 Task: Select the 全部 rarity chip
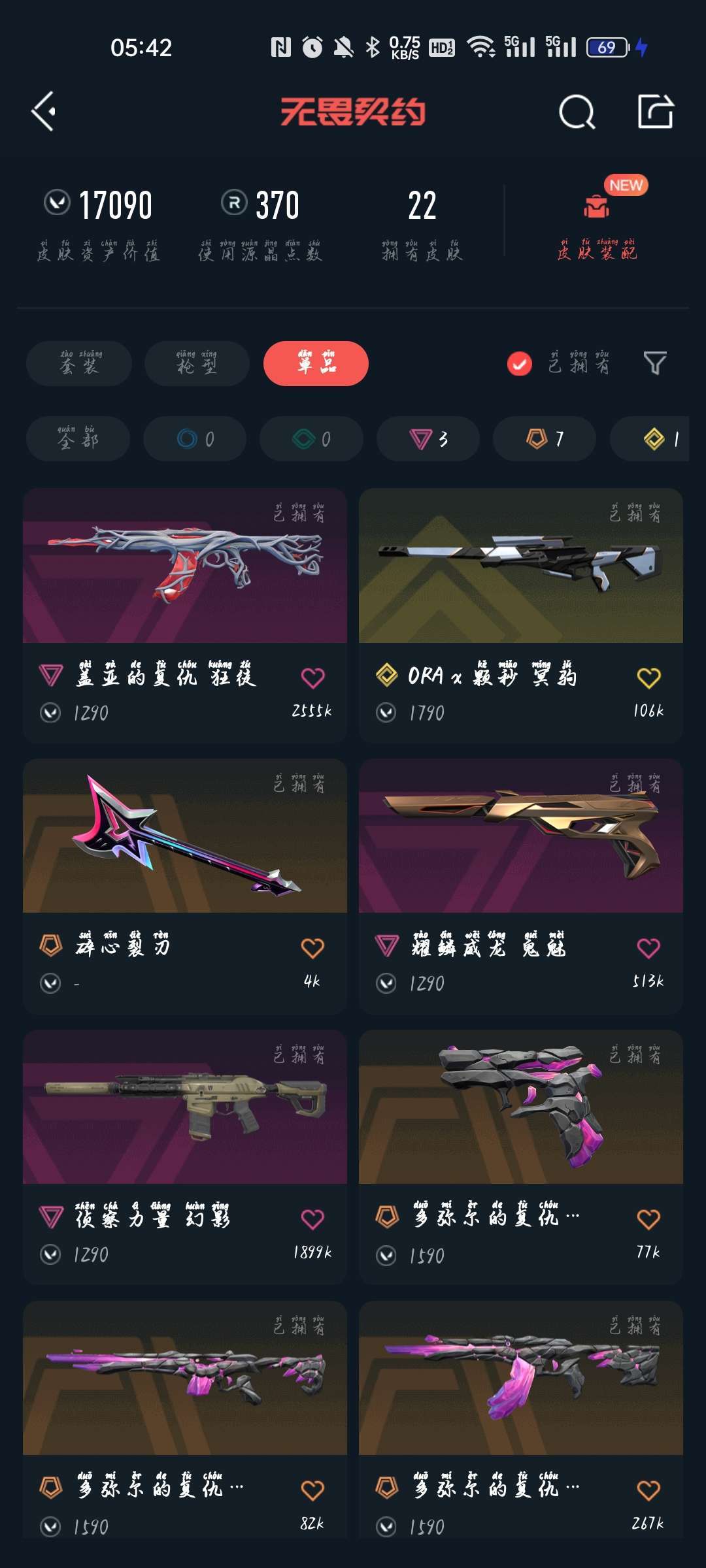click(78, 438)
